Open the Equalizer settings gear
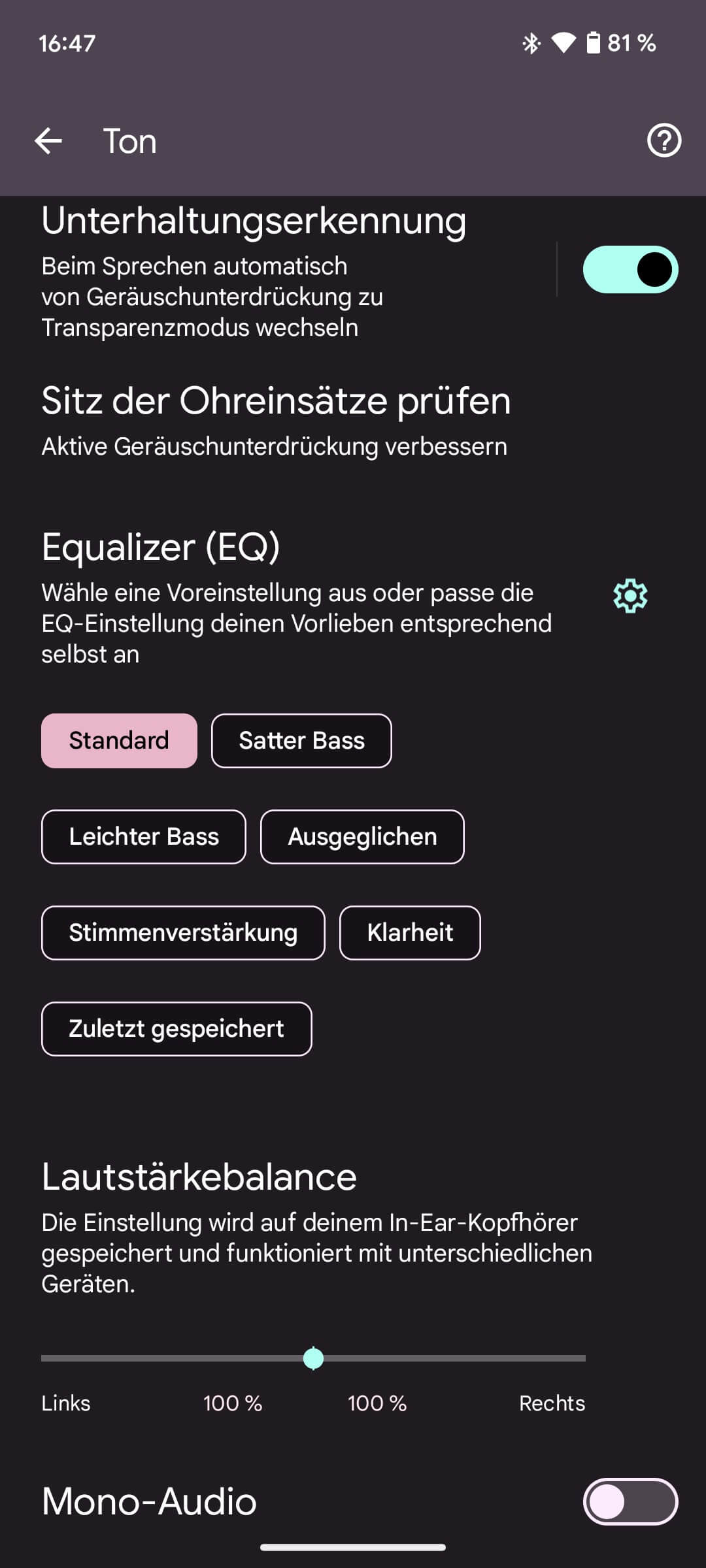 pyautogui.click(x=630, y=595)
